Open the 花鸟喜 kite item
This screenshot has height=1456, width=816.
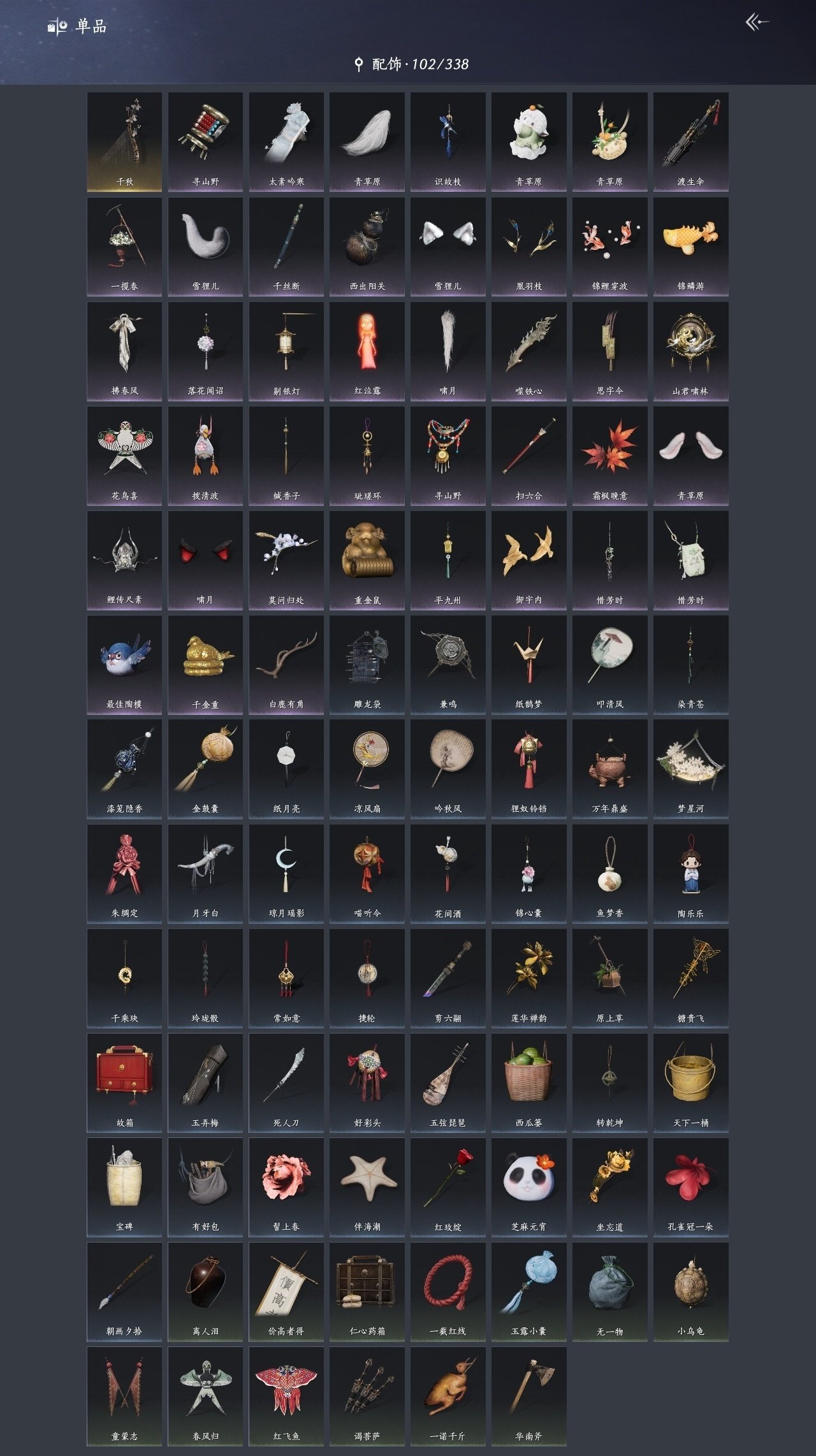(x=124, y=455)
